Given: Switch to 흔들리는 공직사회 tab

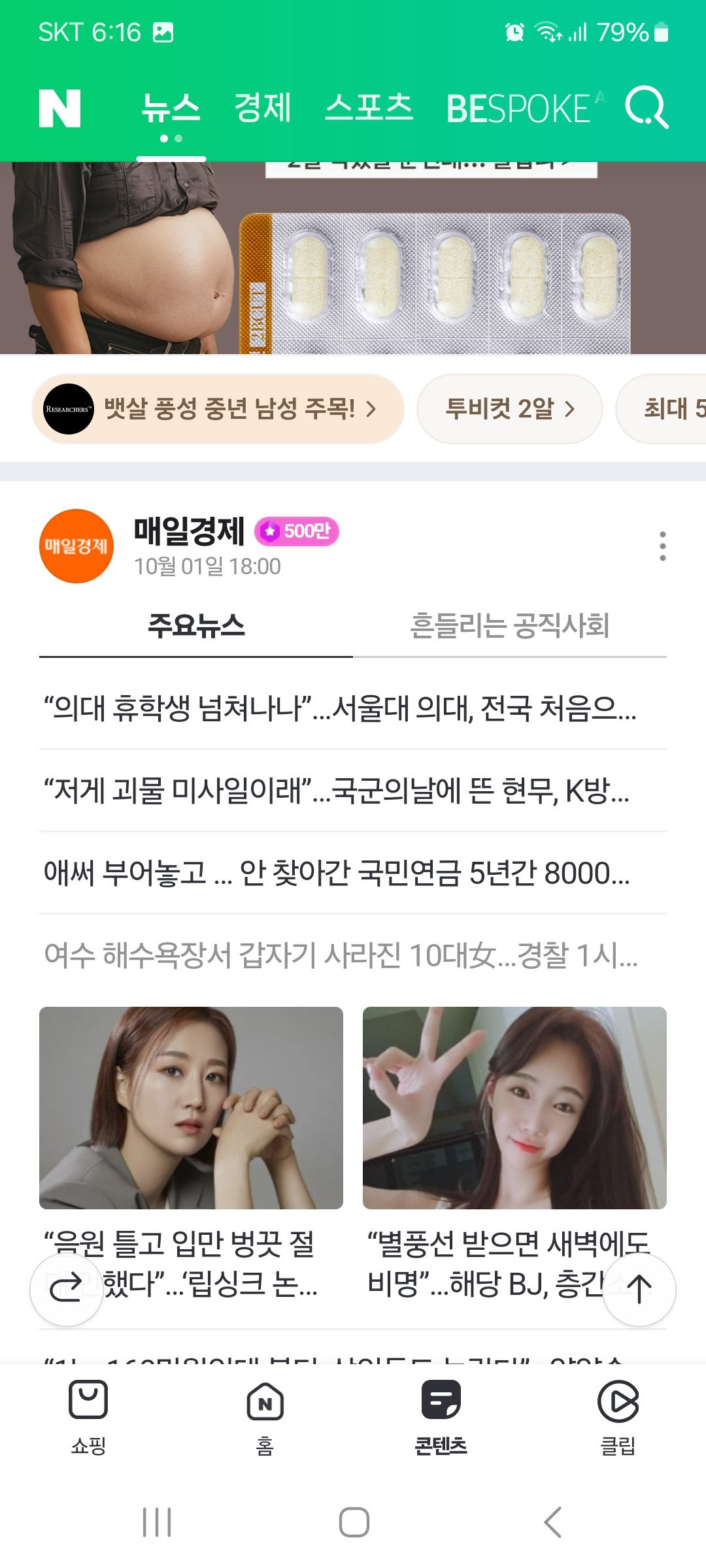Looking at the screenshot, I should pyautogui.click(x=509, y=626).
